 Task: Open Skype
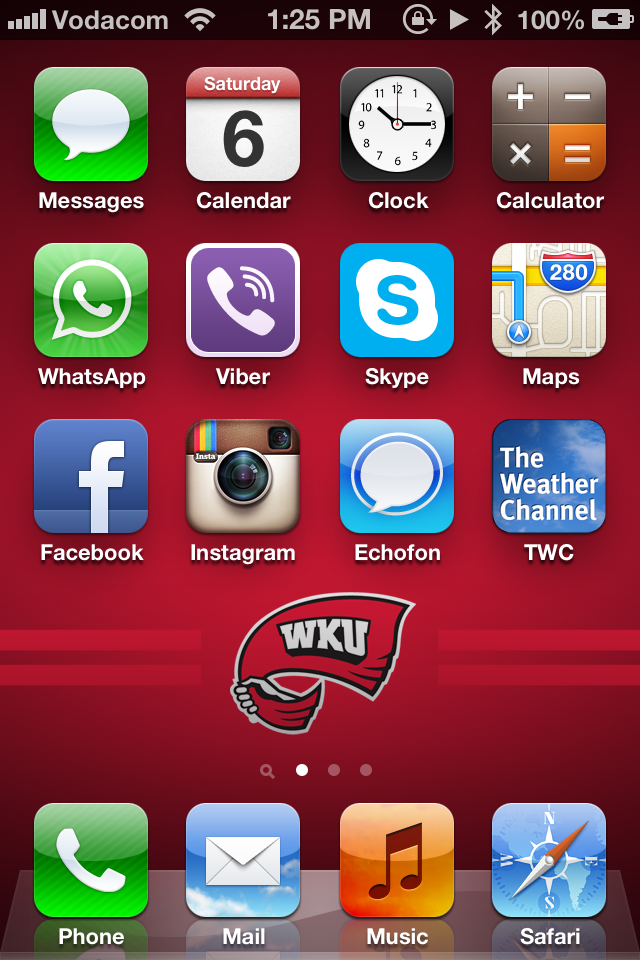(397, 300)
